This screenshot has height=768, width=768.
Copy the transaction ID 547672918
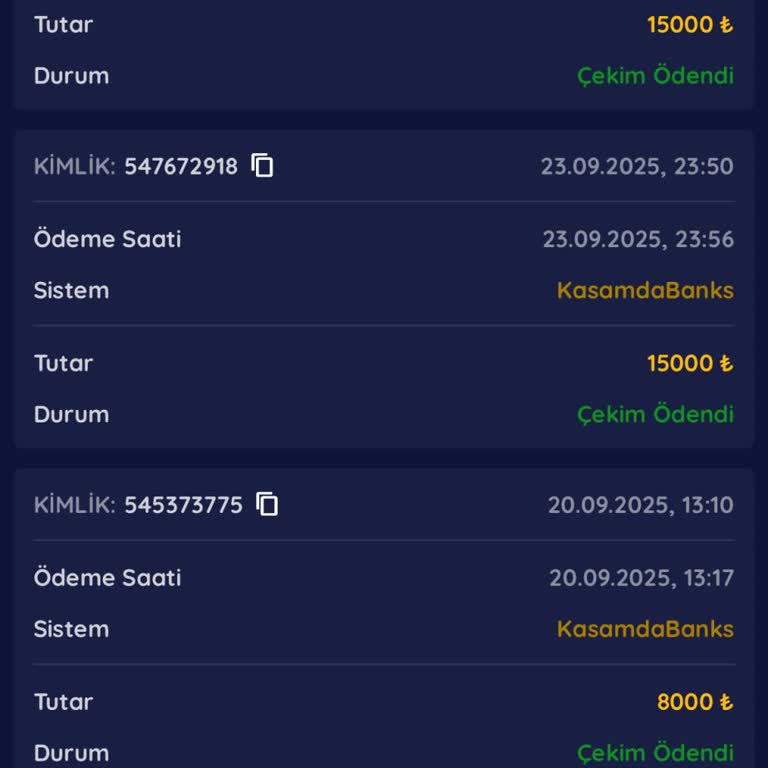click(263, 166)
